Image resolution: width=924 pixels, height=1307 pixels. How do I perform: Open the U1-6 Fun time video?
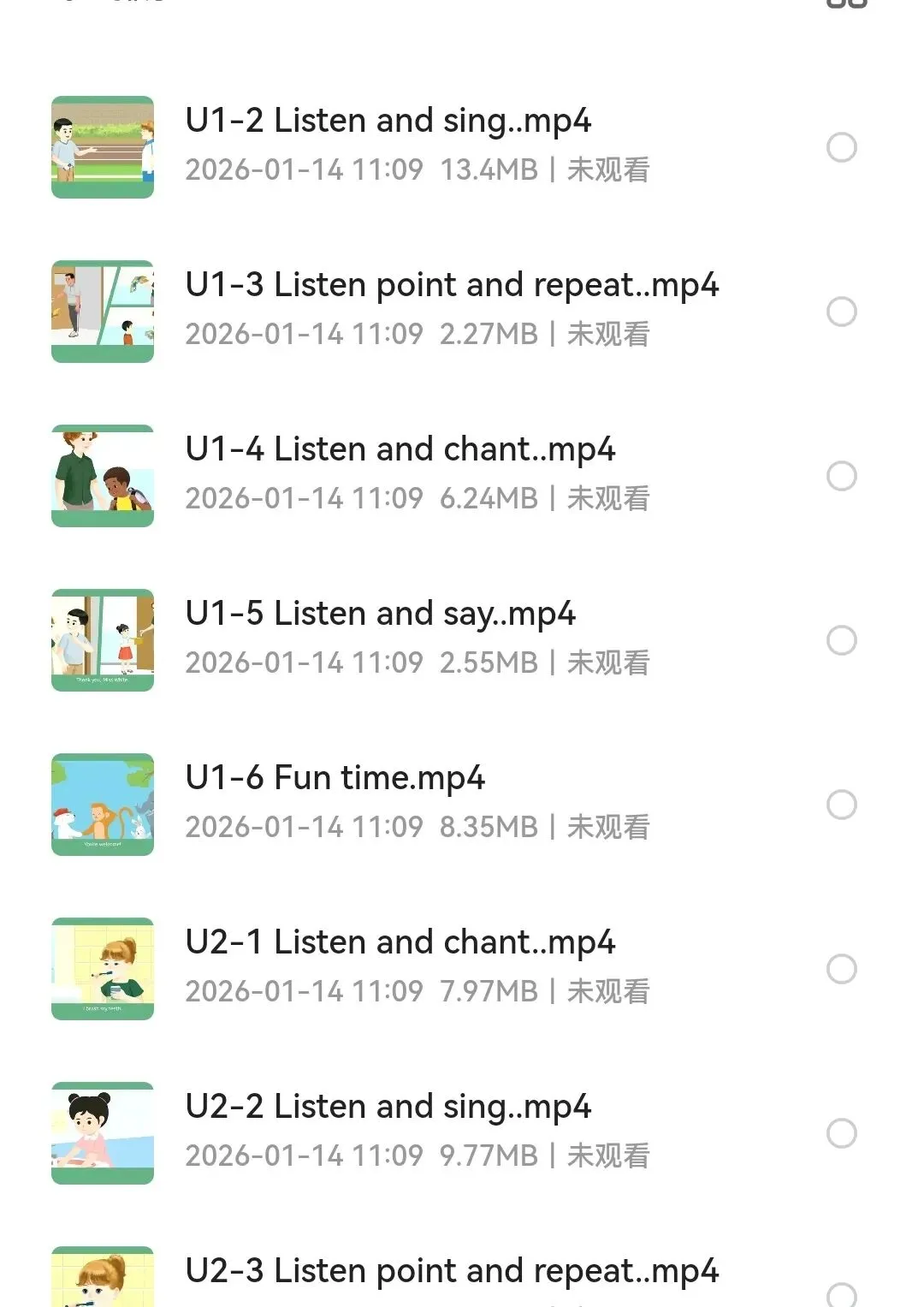click(335, 779)
